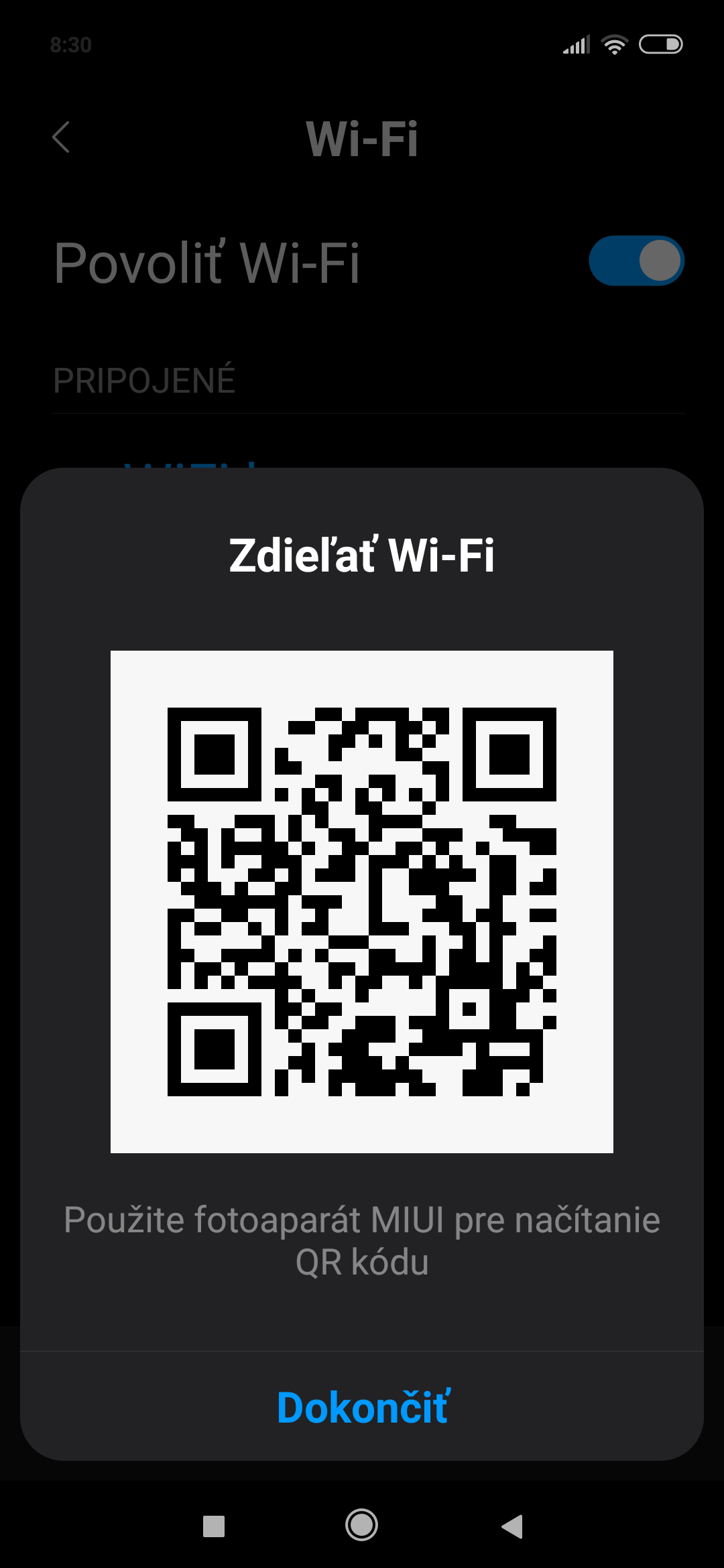This screenshot has width=724, height=1568.
Task: Go to the home screen
Action: point(361,1525)
